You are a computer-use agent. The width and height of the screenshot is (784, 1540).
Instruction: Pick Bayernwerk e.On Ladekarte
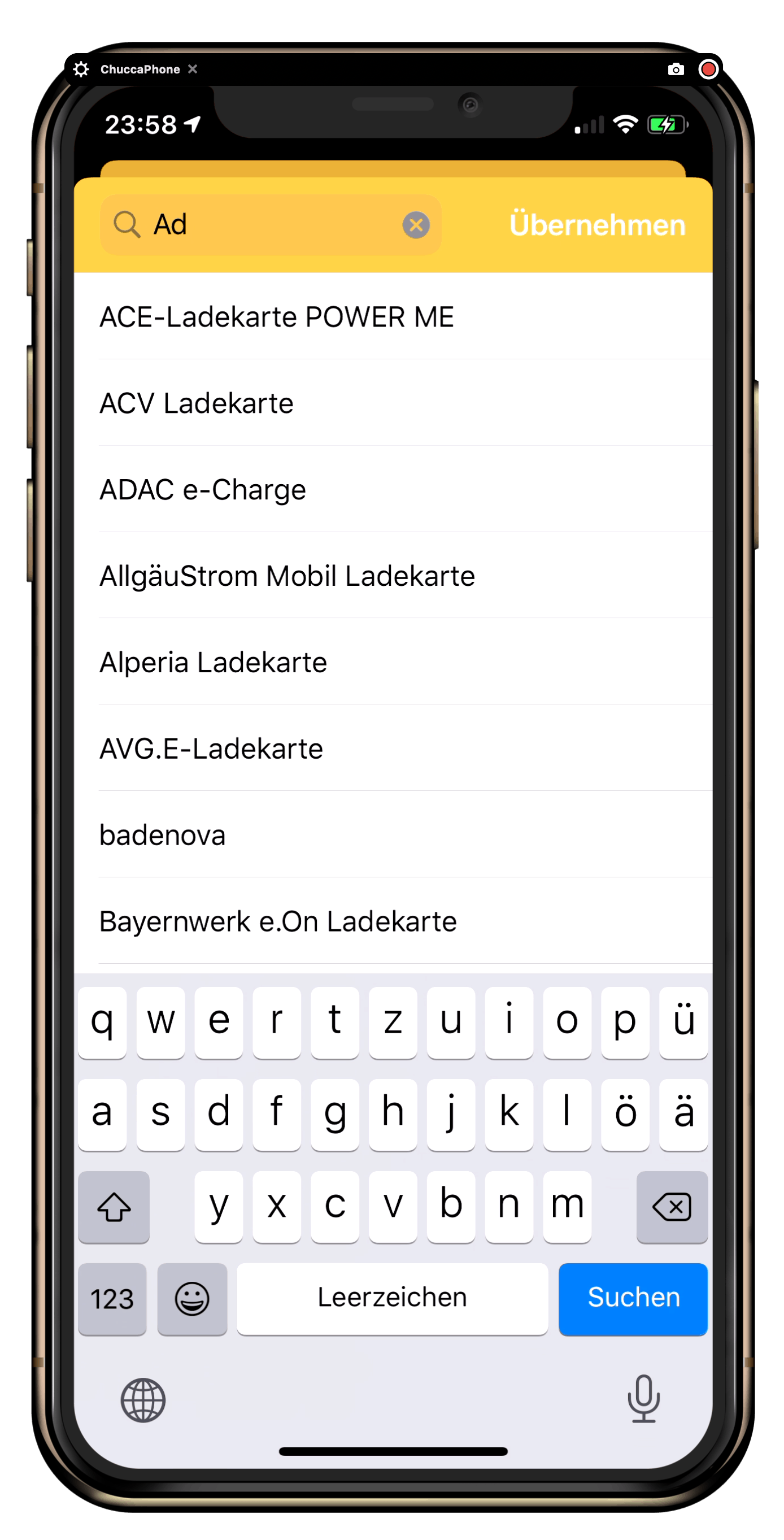click(x=278, y=921)
